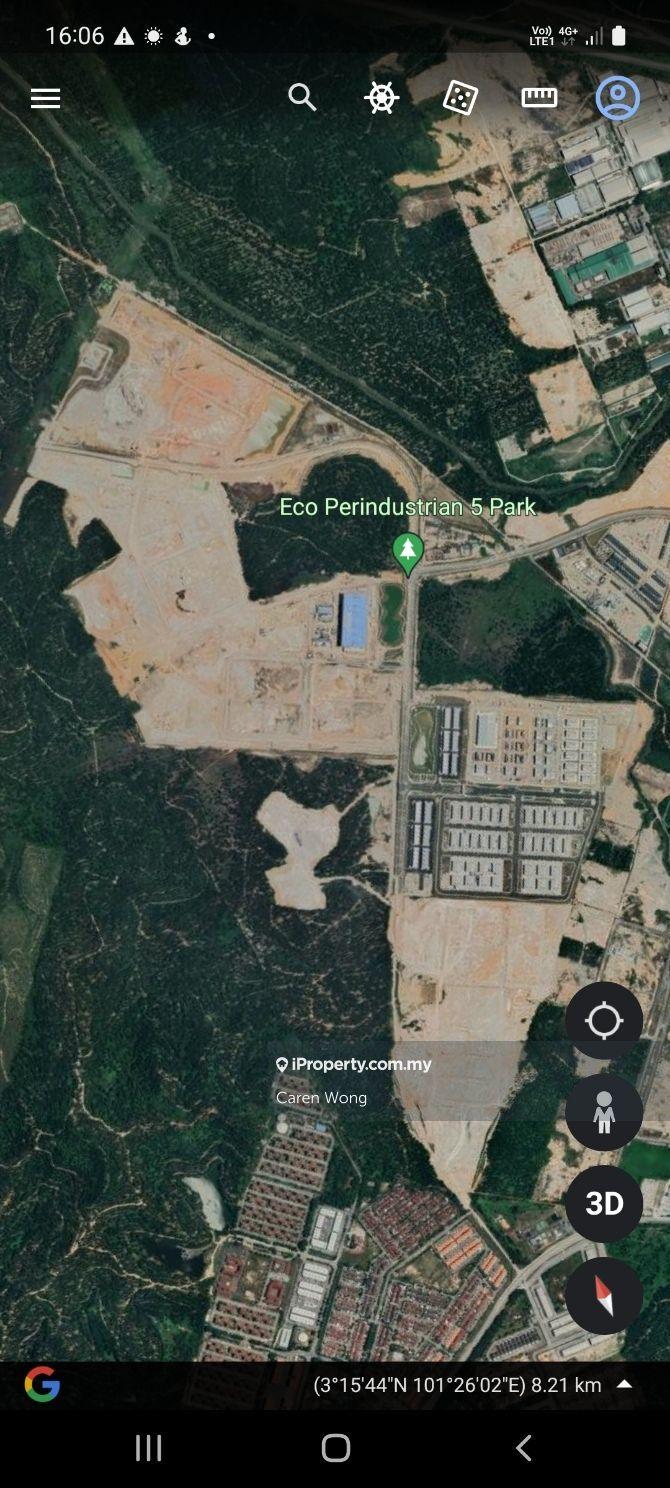
Task: Open the hamburger menu
Action: tap(45, 98)
